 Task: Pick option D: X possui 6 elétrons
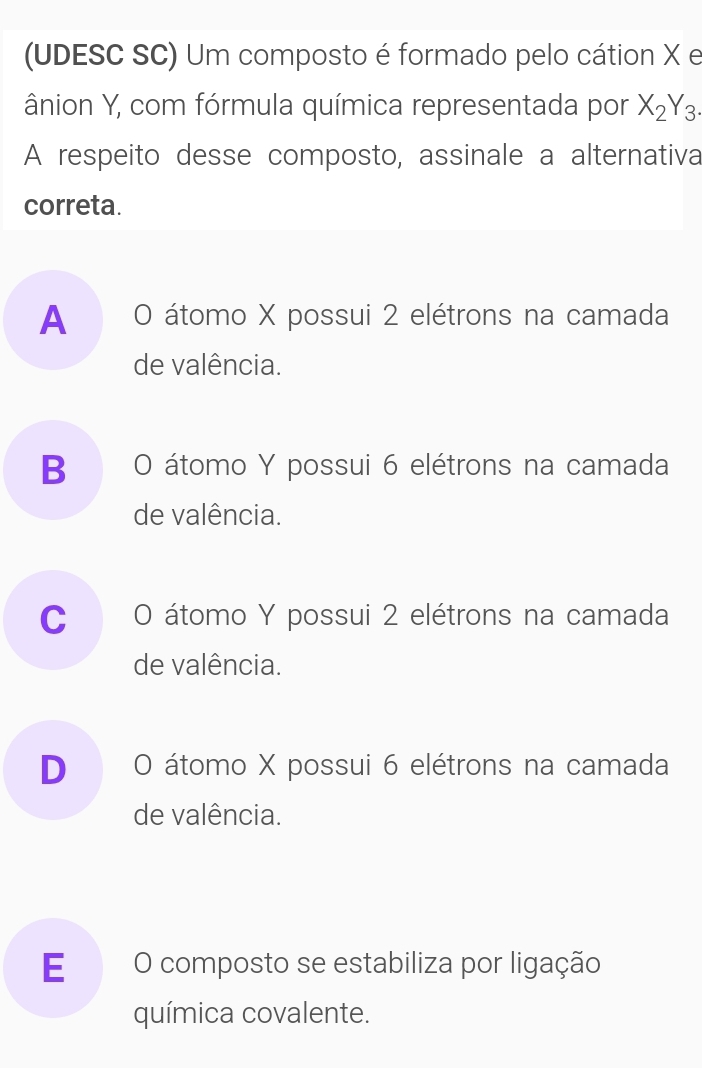point(54,770)
